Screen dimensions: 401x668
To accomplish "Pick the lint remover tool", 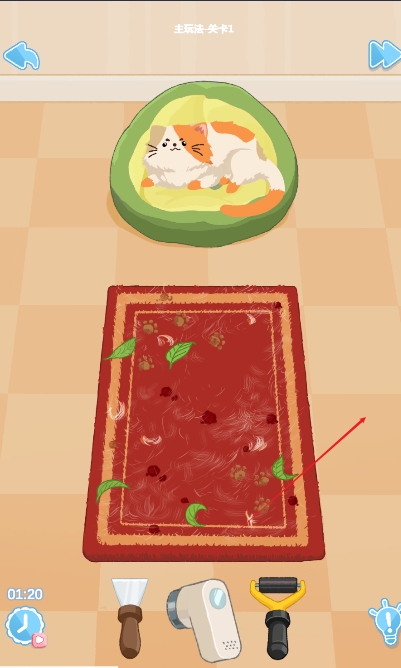I will point(202,619).
